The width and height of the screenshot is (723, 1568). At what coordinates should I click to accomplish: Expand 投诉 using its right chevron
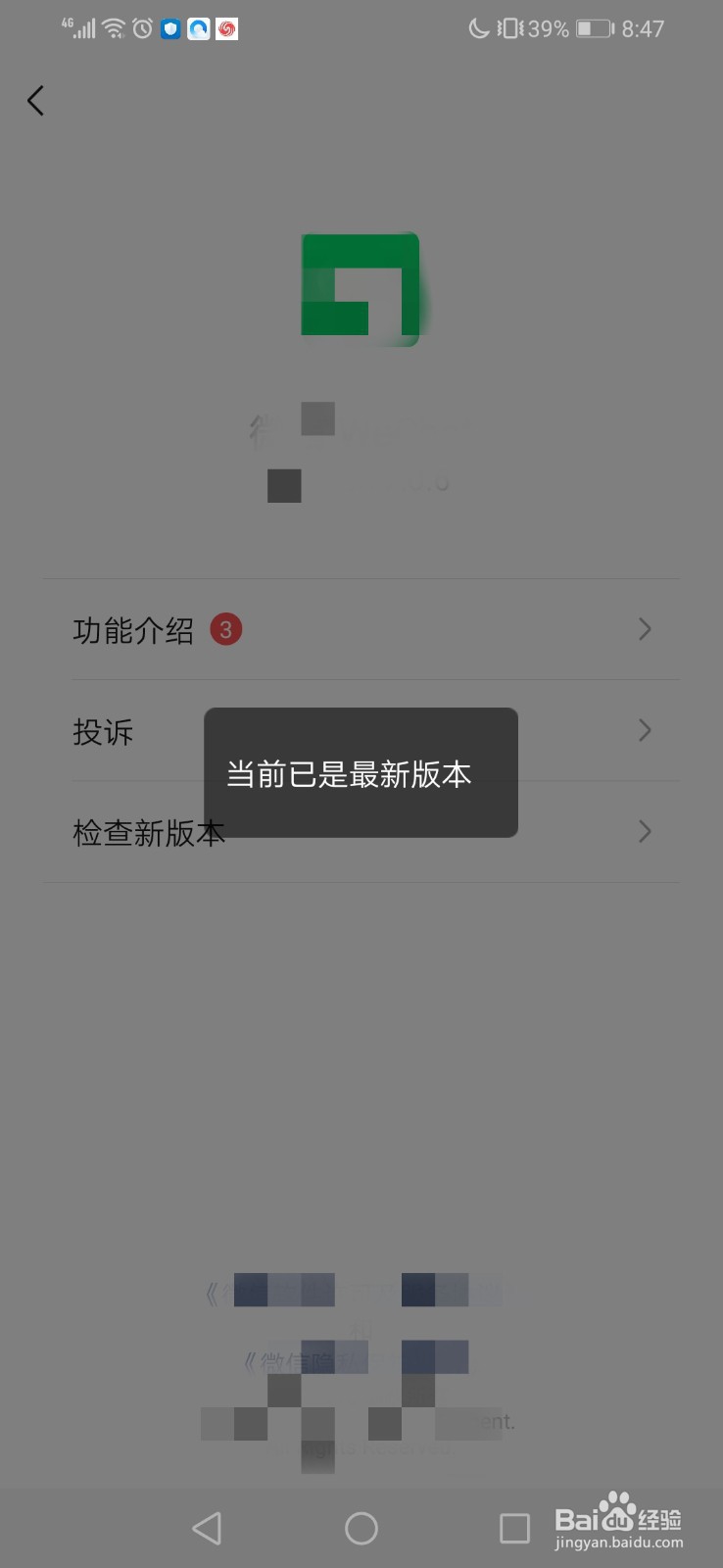[x=645, y=730]
